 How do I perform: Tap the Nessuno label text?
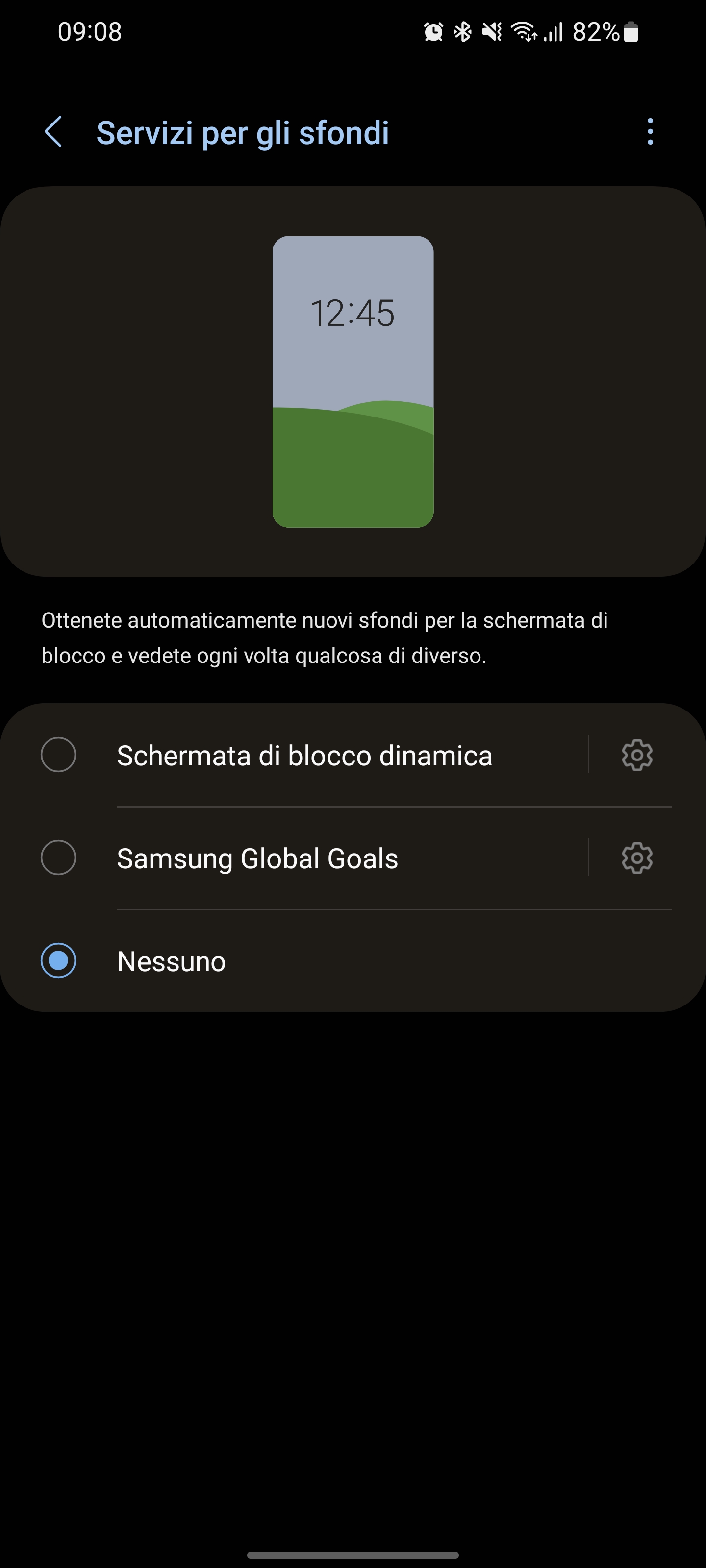(171, 961)
